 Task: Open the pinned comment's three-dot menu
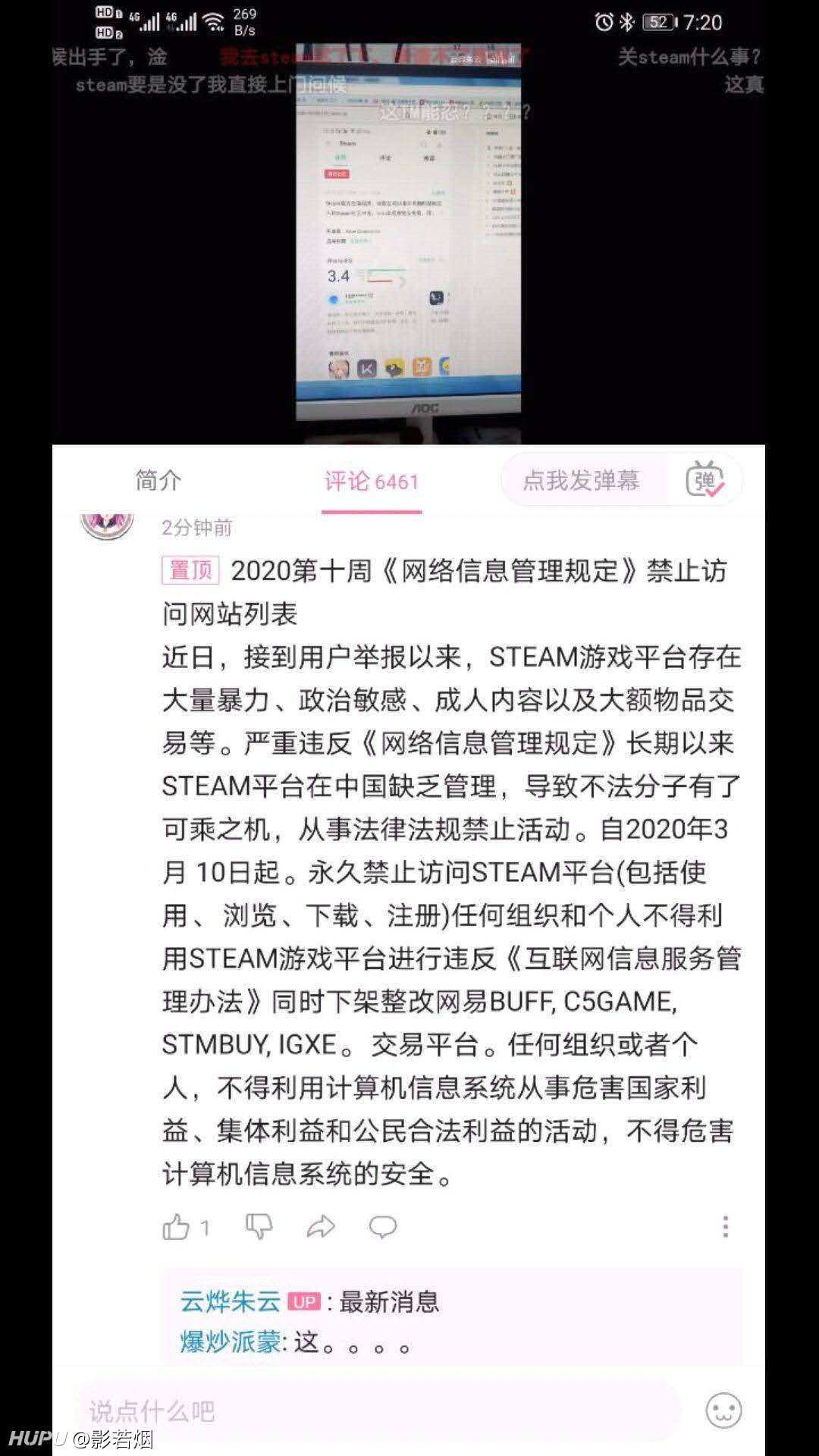(725, 1226)
